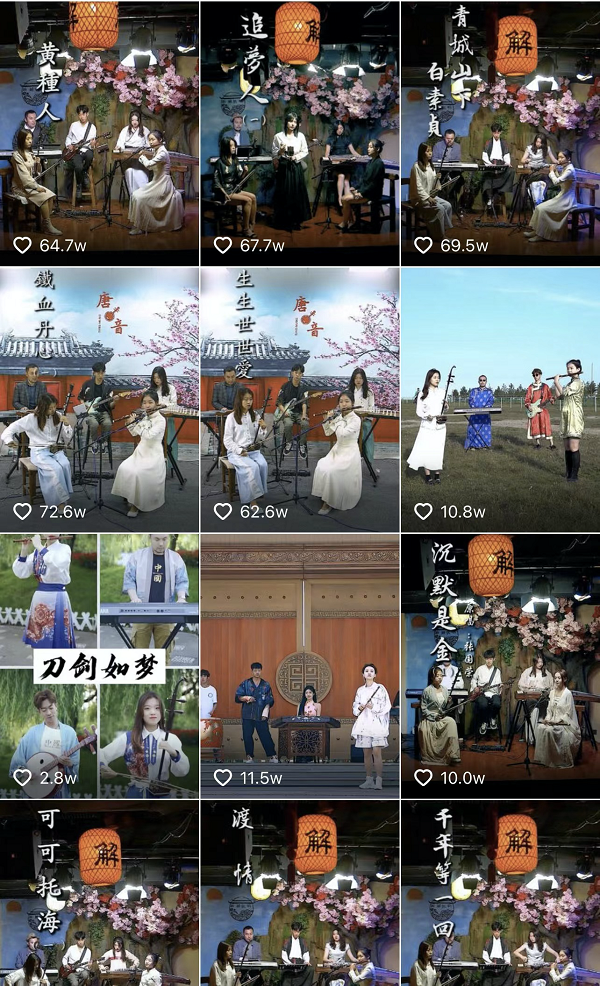This screenshot has height=986, width=600.
Task: Play the 刀剑如梦 video
Action: pos(99,665)
